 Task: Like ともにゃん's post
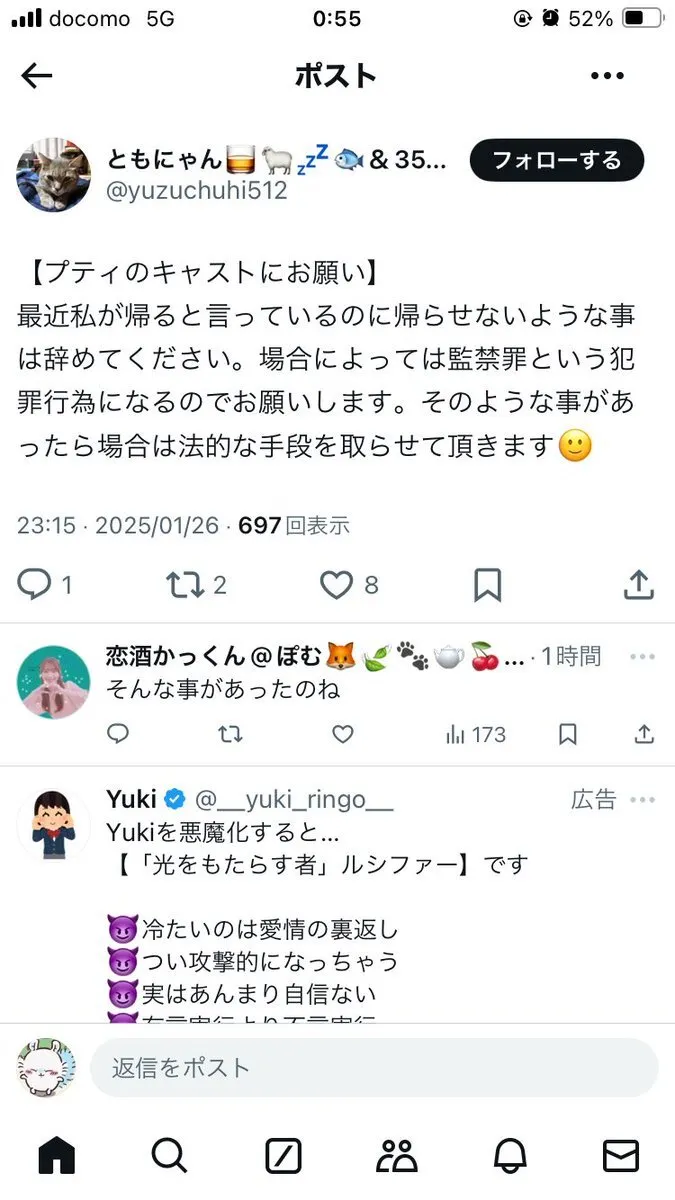click(x=336, y=585)
